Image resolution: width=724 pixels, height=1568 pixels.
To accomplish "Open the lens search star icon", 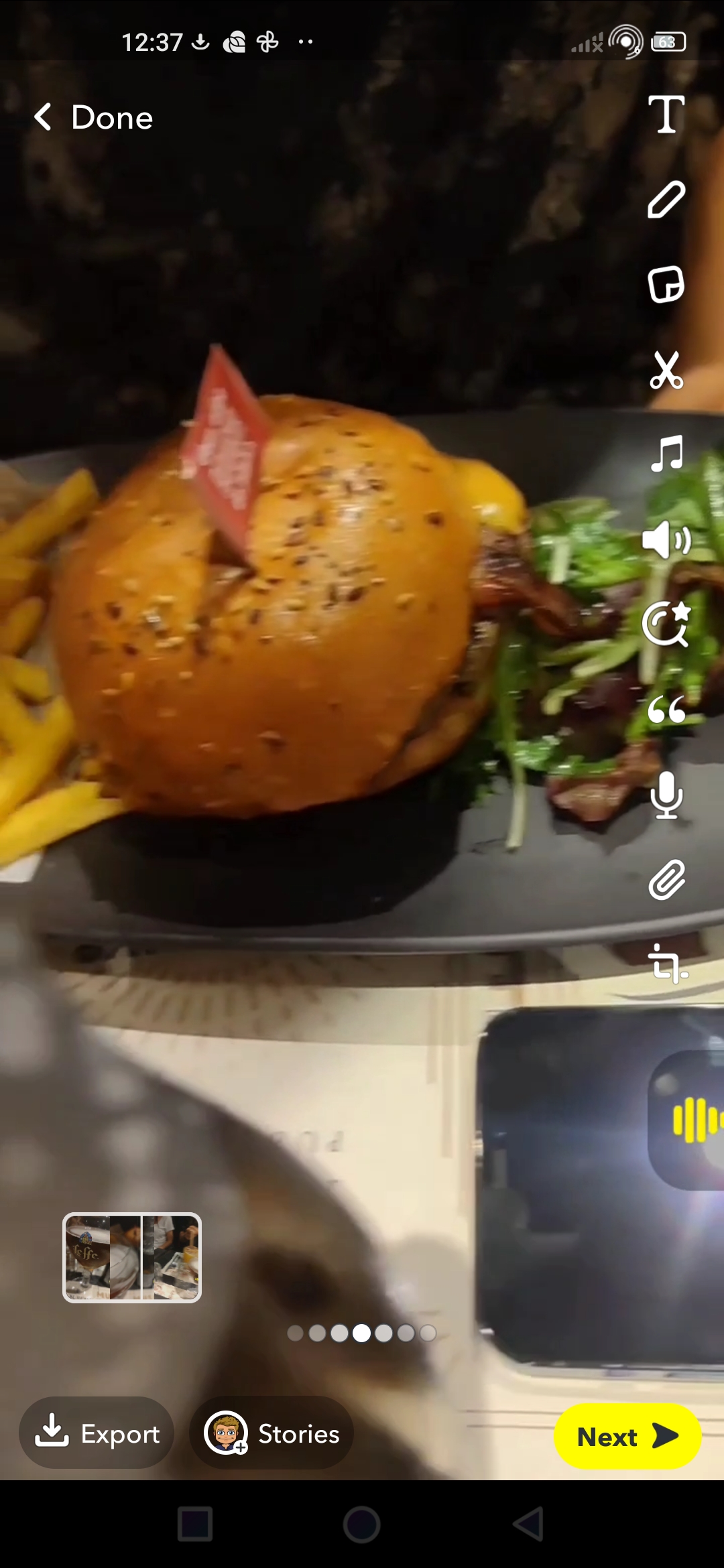I will coord(666,625).
